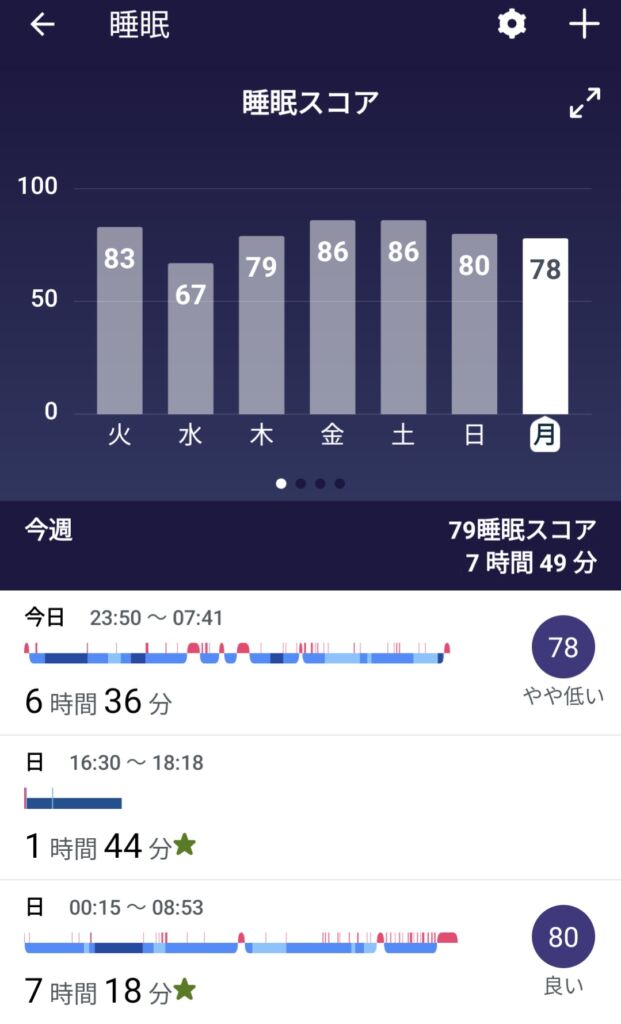Open today's sleep log 23:50 ~ 07:41
This screenshot has height=1024, width=621.
[x=310, y=662]
